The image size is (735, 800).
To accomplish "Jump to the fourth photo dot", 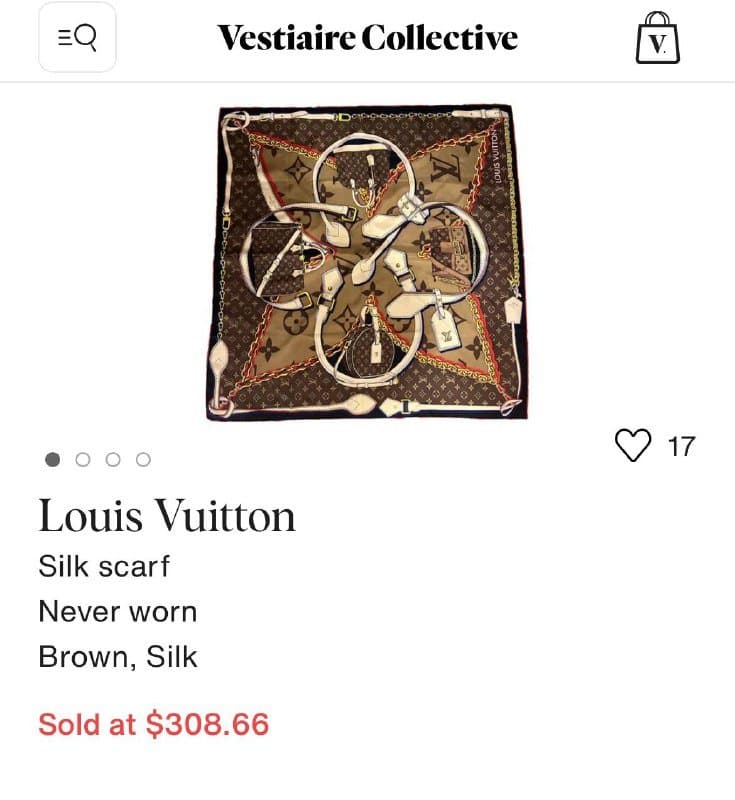I will tap(144, 460).
